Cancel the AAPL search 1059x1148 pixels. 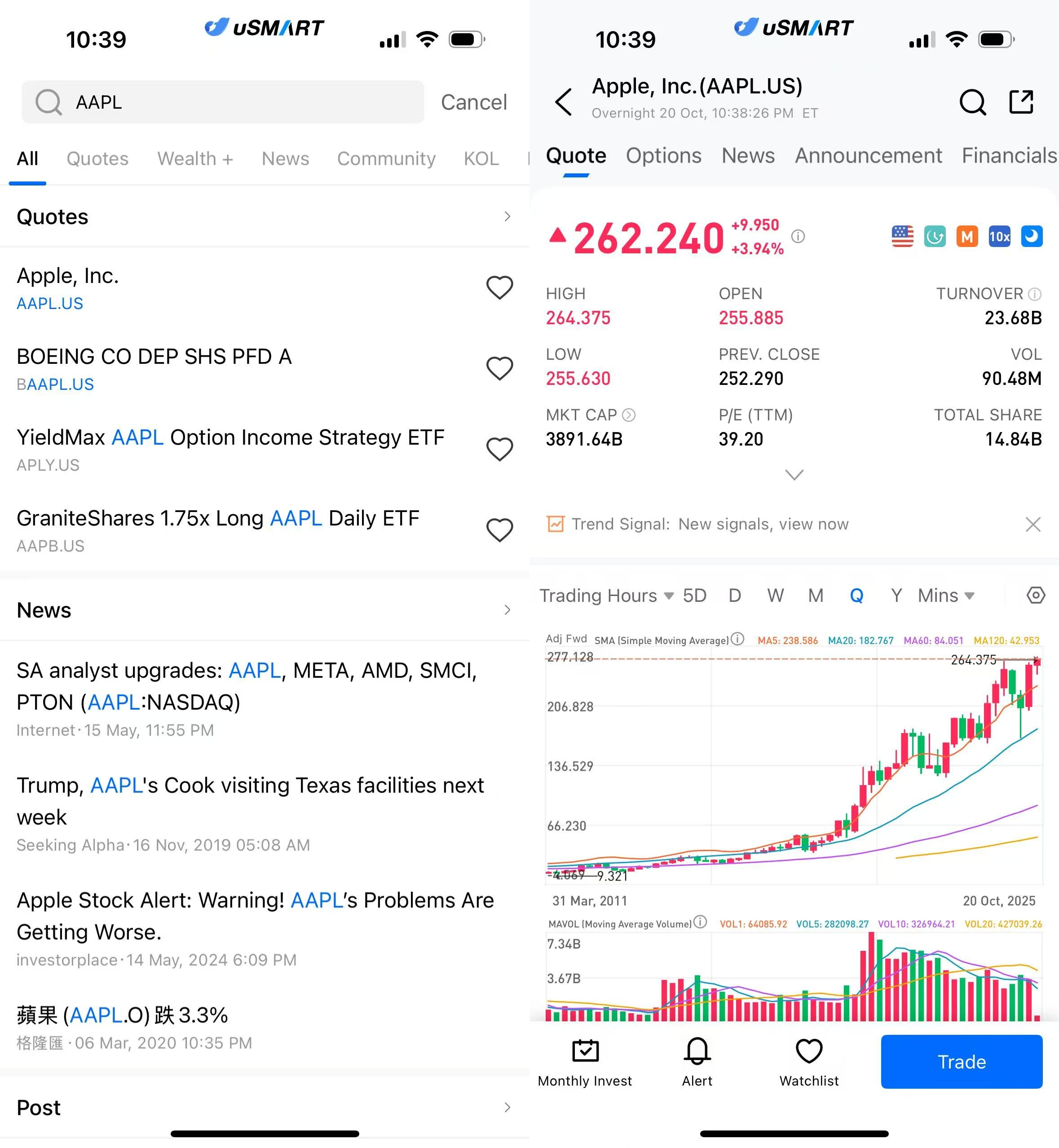pyautogui.click(x=473, y=102)
